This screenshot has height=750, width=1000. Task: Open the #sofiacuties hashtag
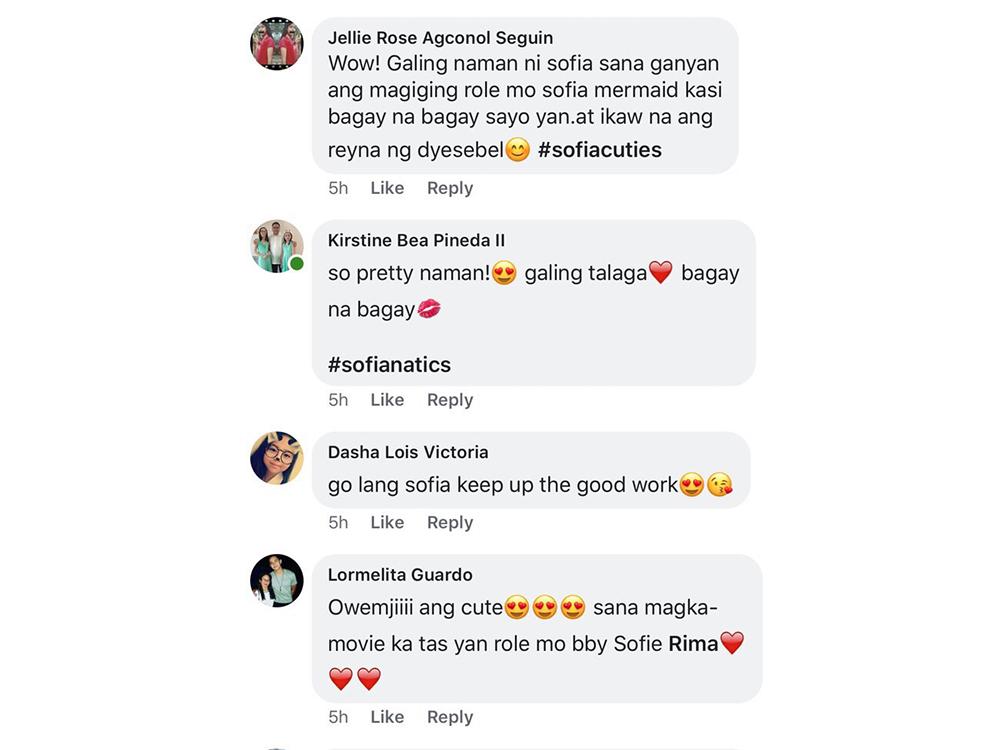599,150
